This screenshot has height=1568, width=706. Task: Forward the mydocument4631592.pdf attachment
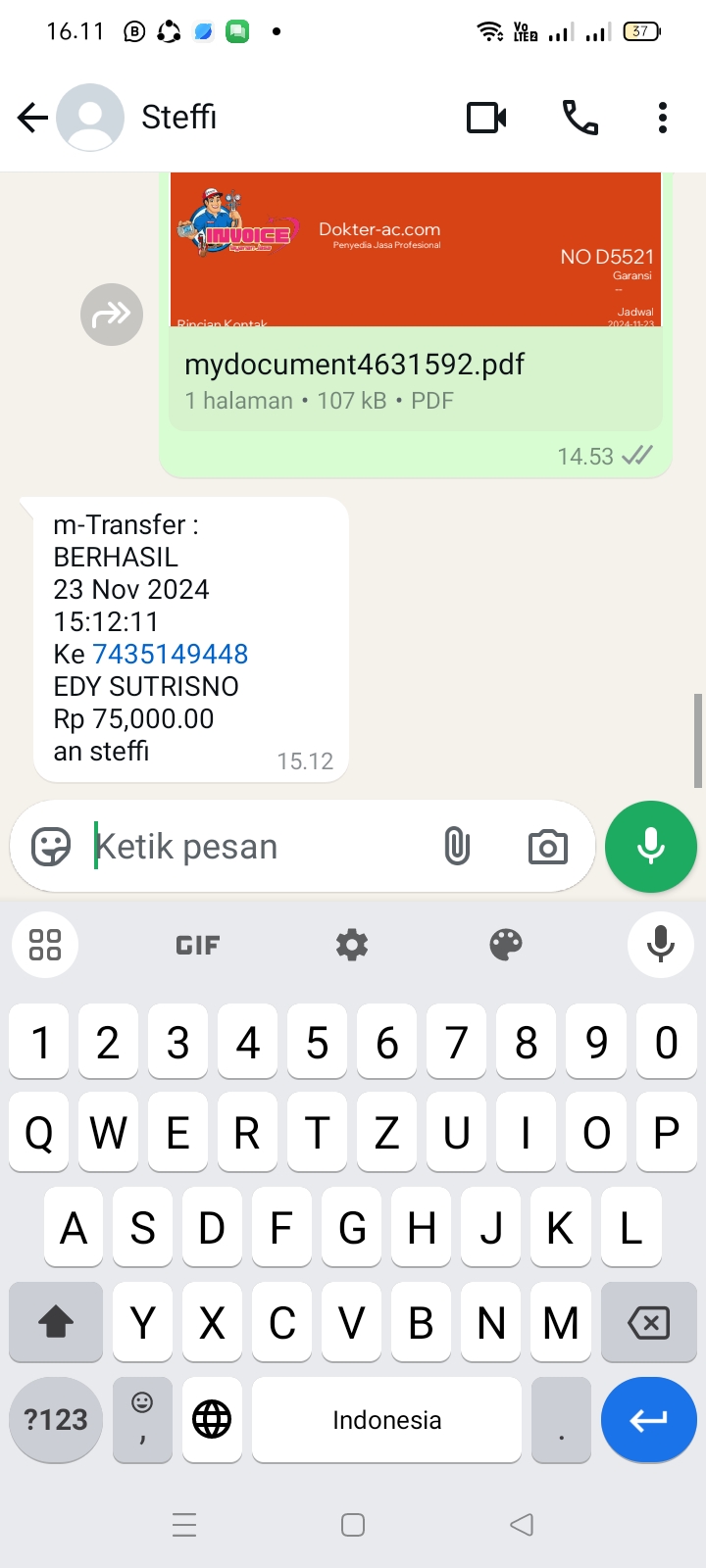[x=112, y=315]
